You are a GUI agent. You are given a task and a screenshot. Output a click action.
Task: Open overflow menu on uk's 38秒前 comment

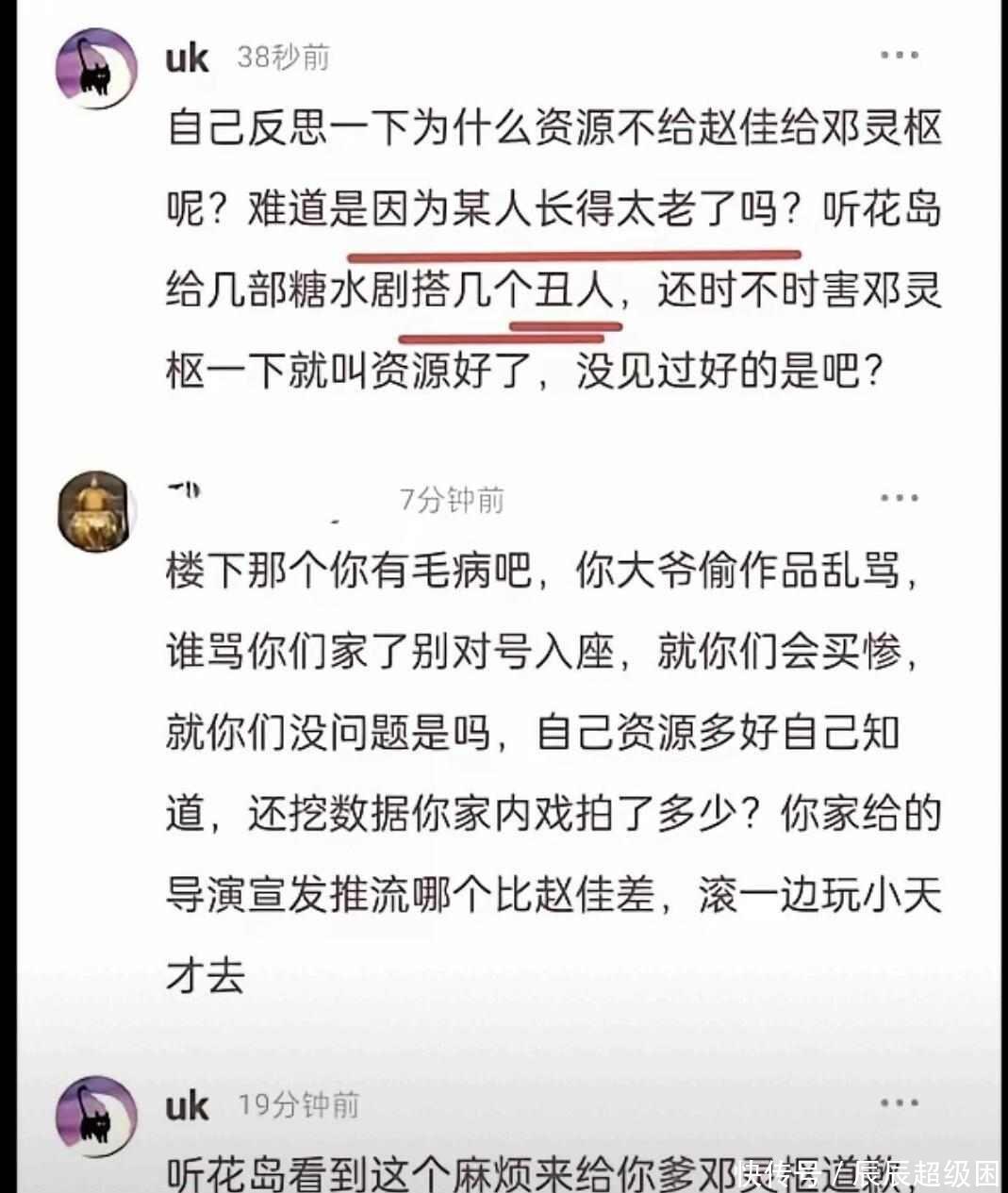899,57
